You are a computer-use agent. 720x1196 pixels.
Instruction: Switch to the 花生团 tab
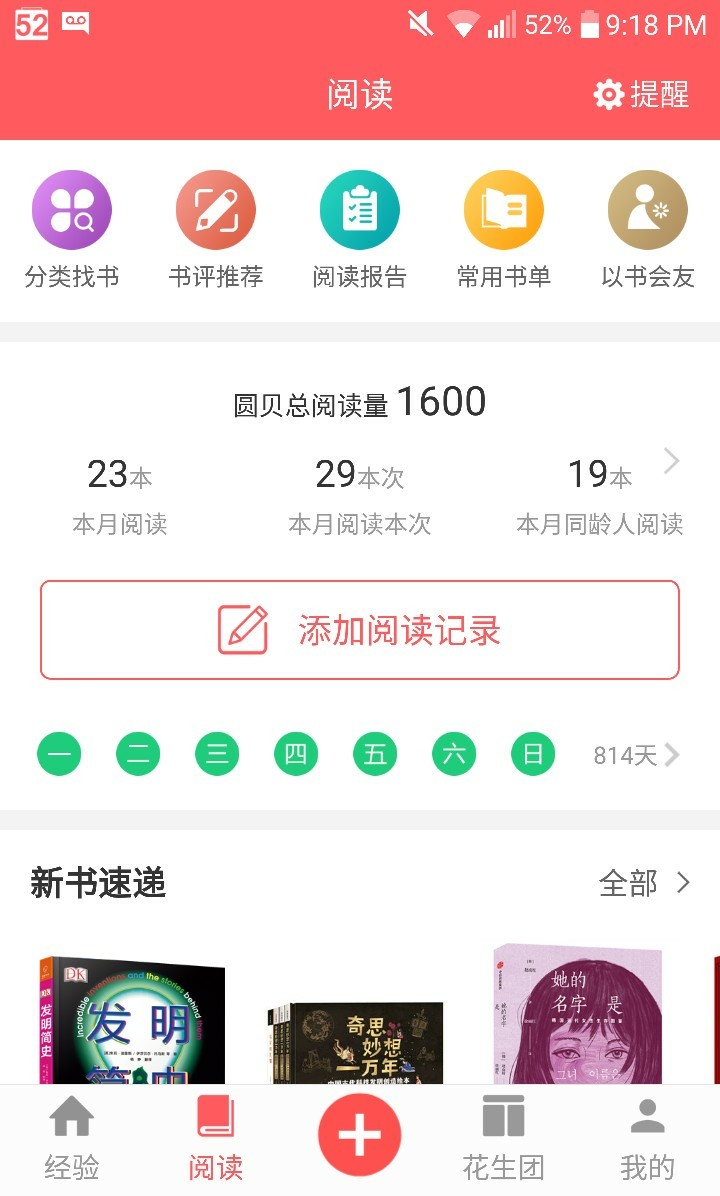(x=504, y=1140)
